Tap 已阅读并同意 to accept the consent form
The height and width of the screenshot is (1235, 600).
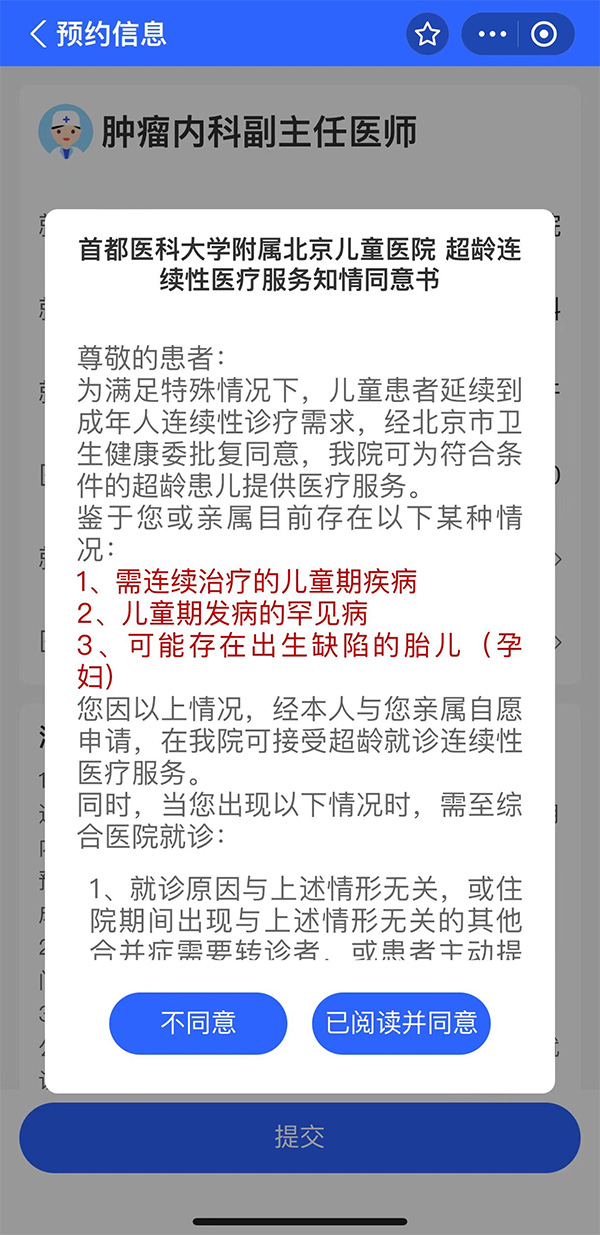coord(401,1022)
